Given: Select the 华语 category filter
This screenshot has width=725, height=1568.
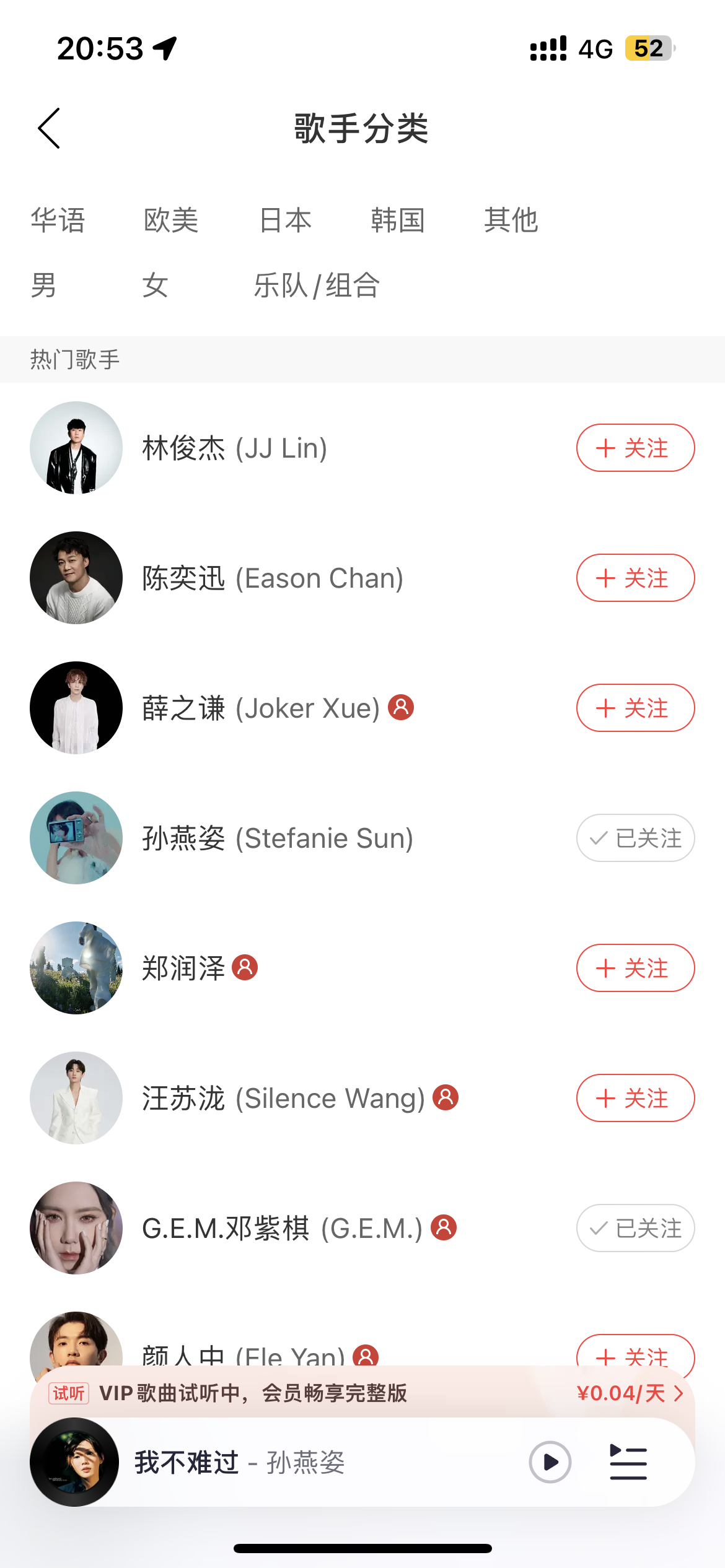Looking at the screenshot, I should point(58,220).
